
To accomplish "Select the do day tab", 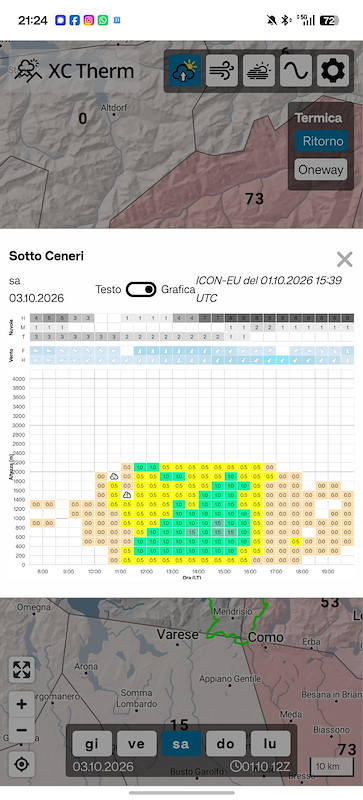I will tap(226, 743).
